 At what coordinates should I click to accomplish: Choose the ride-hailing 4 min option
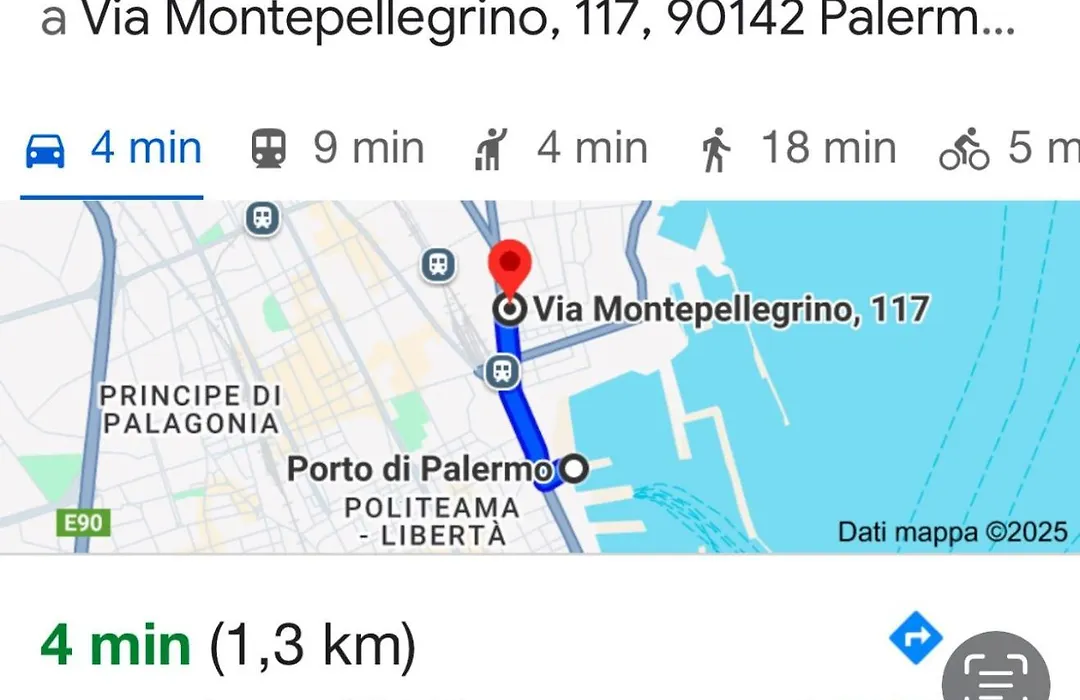[561, 150]
